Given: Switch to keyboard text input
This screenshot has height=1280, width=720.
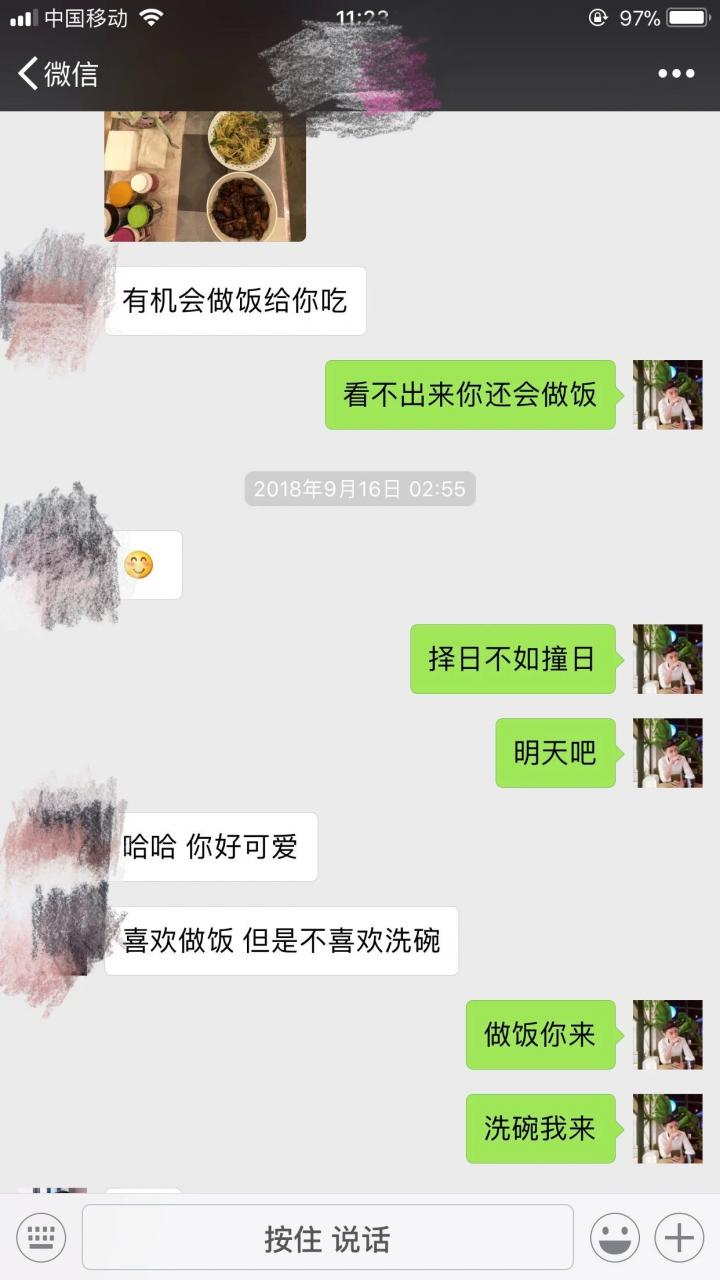Looking at the screenshot, I should [41, 1238].
